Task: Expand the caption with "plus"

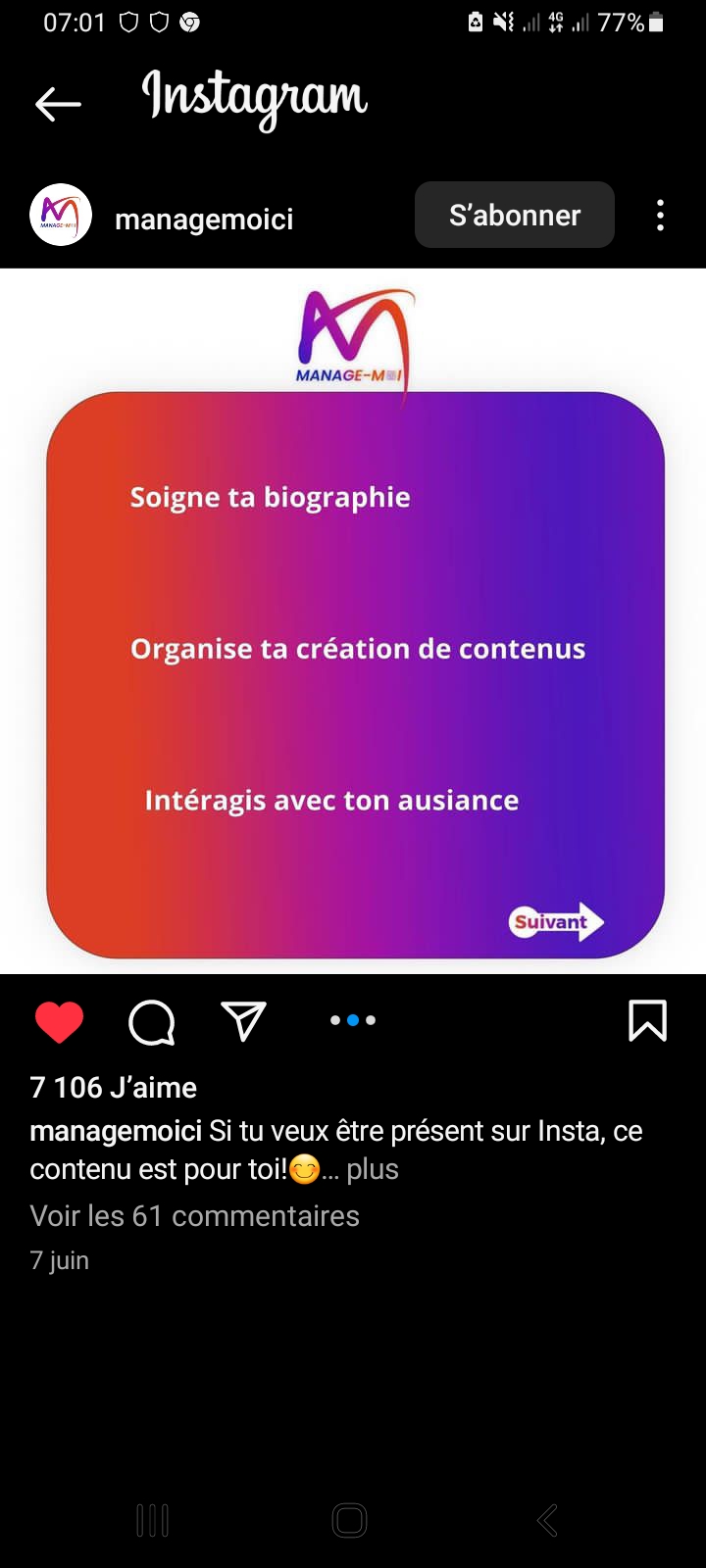Action: pyautogui.click(x=373, y=1169)
